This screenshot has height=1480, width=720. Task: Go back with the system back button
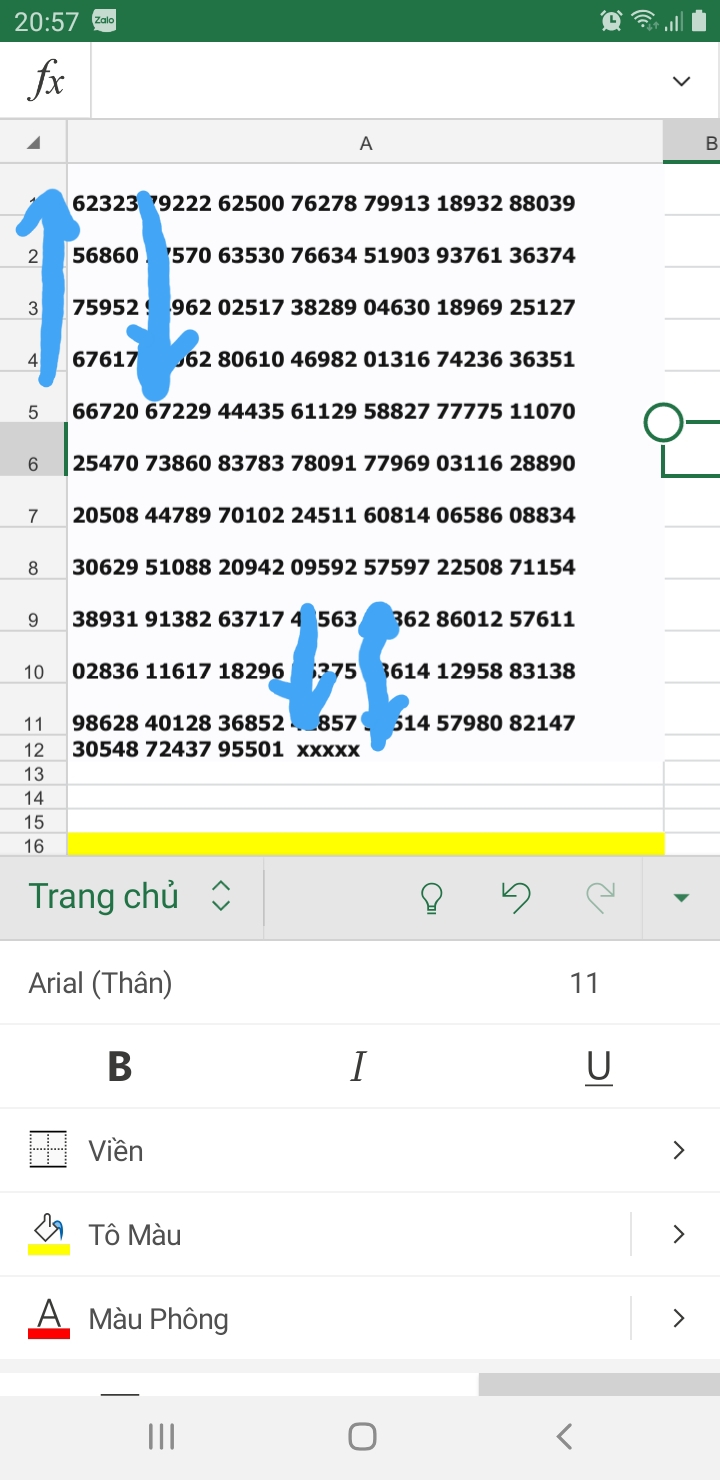pyautogui.click(x=564, y=1437)
